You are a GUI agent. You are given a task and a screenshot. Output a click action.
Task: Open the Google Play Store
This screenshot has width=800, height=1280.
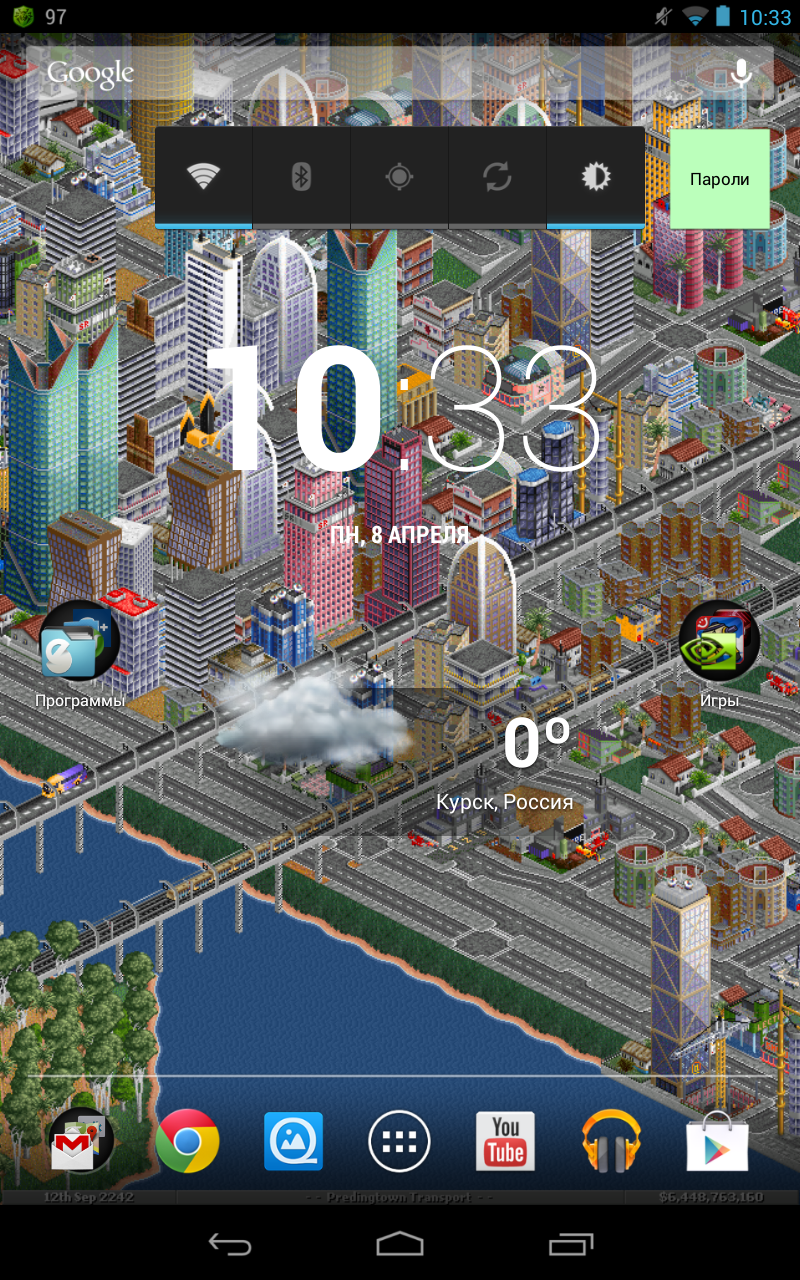(x=717, y=1140)
